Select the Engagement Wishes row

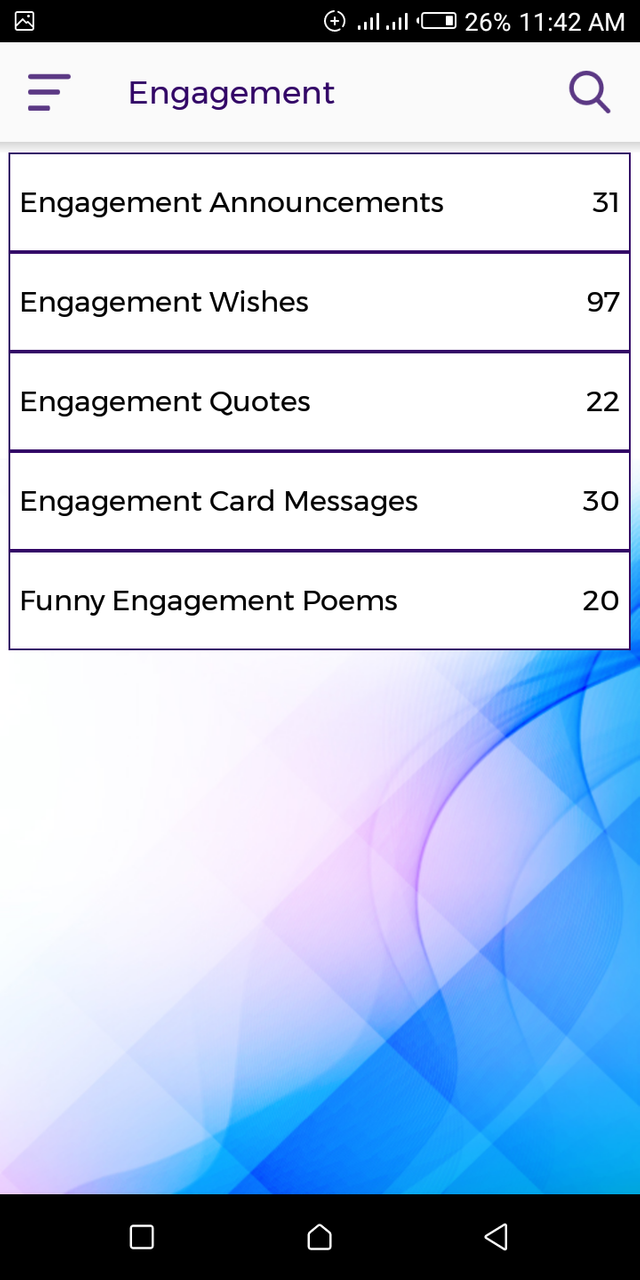point(320,302)
